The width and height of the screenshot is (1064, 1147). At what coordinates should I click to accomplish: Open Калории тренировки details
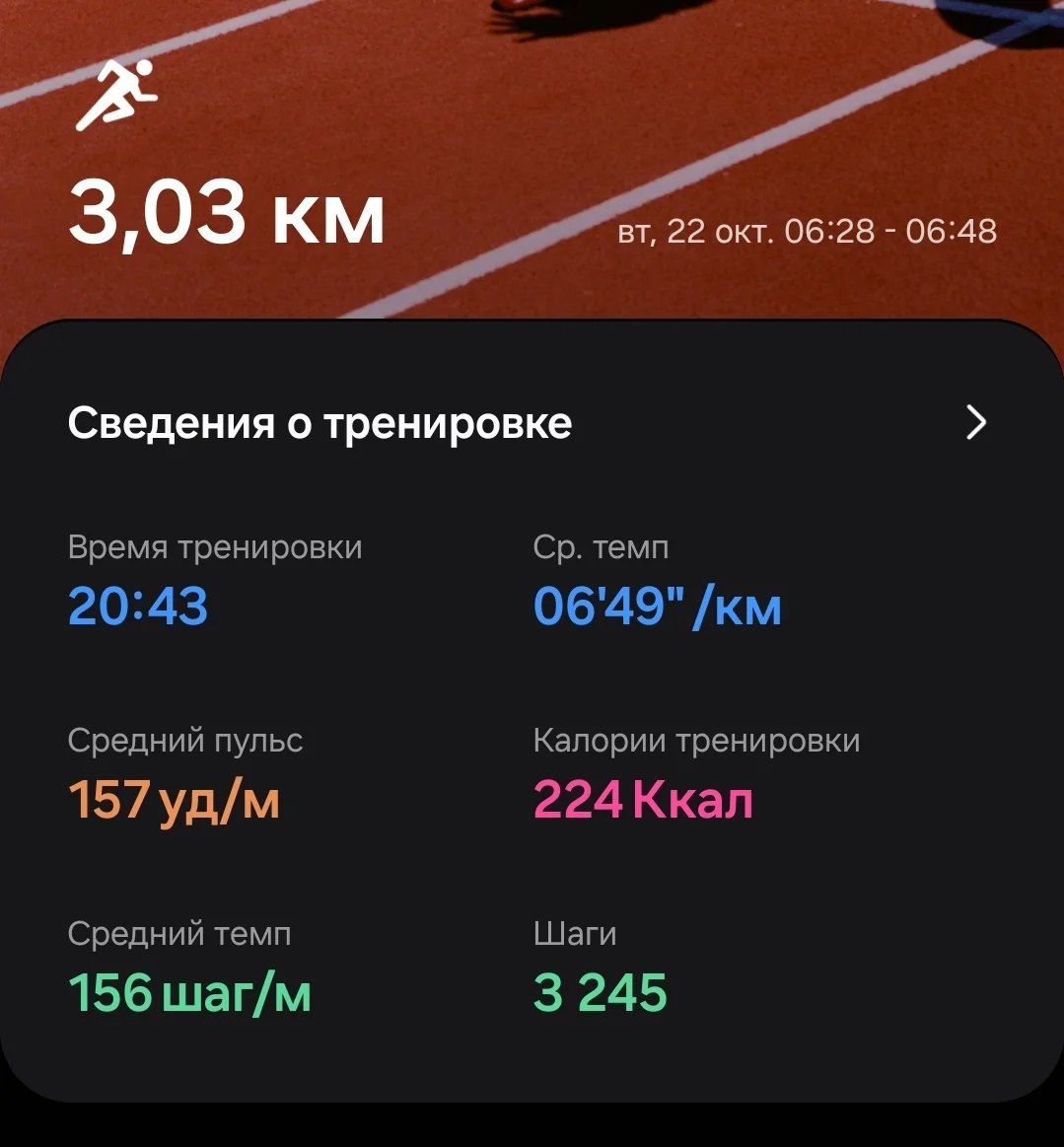(695, 740)
